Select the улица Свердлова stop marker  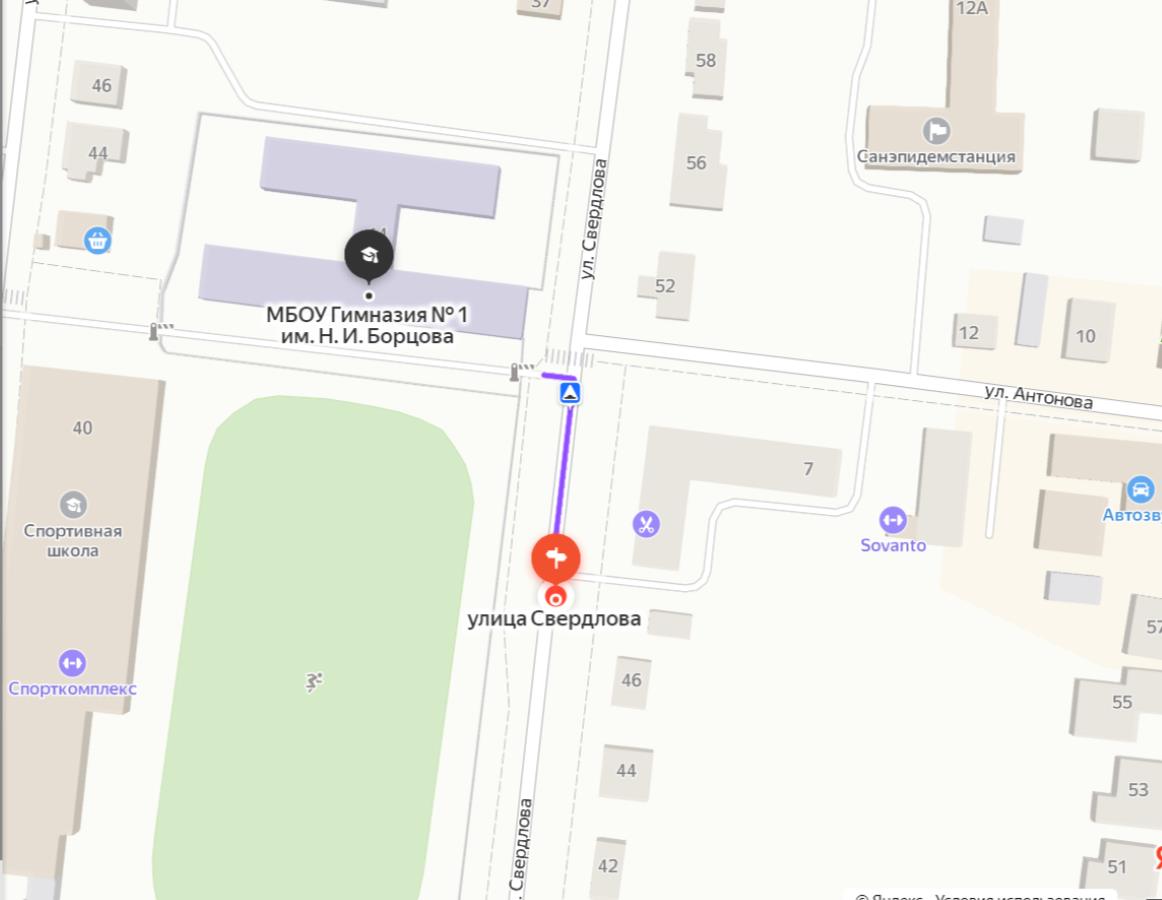point(556,557)
